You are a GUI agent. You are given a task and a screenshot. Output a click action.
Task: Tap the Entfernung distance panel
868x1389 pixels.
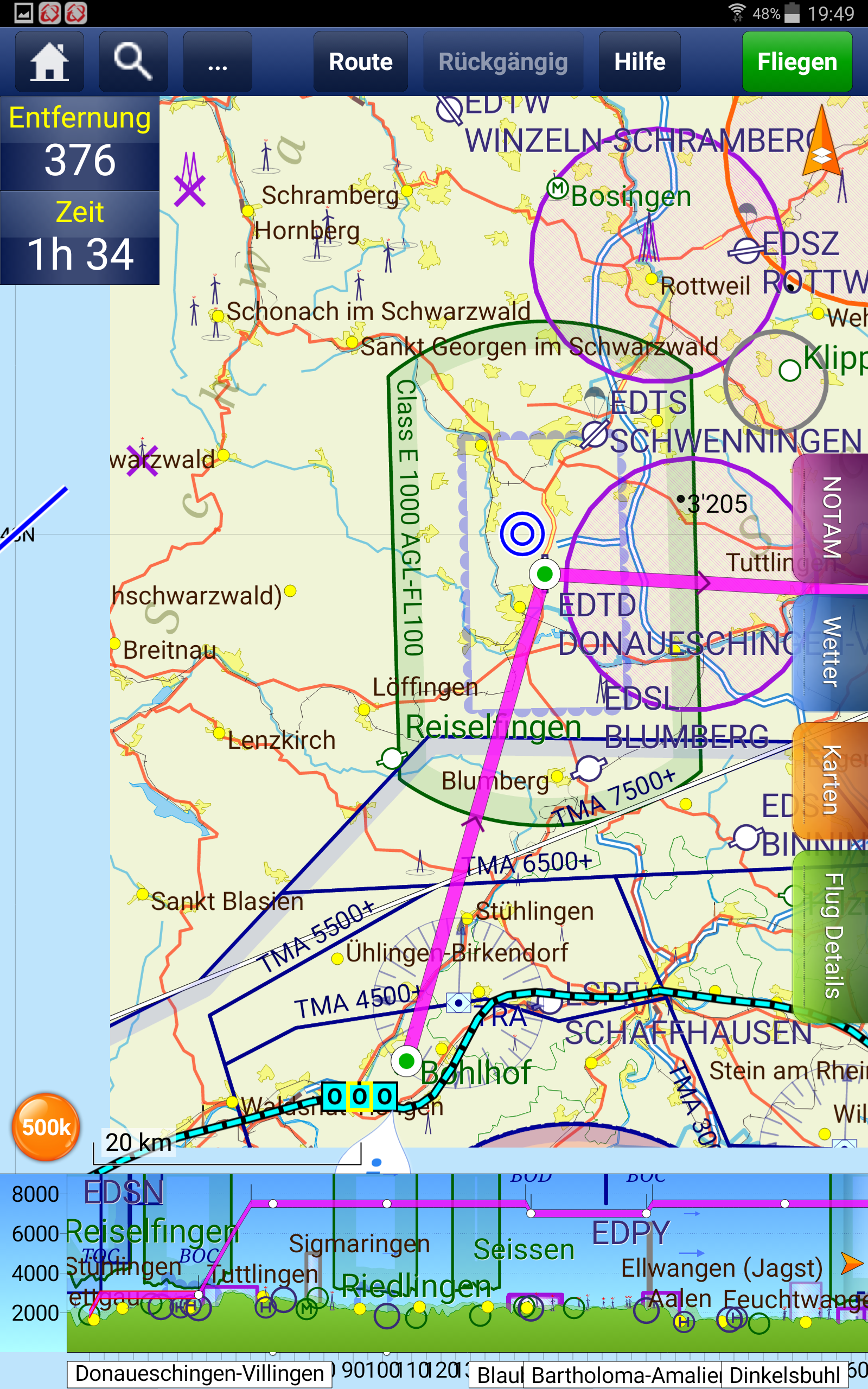coord(80,143)
